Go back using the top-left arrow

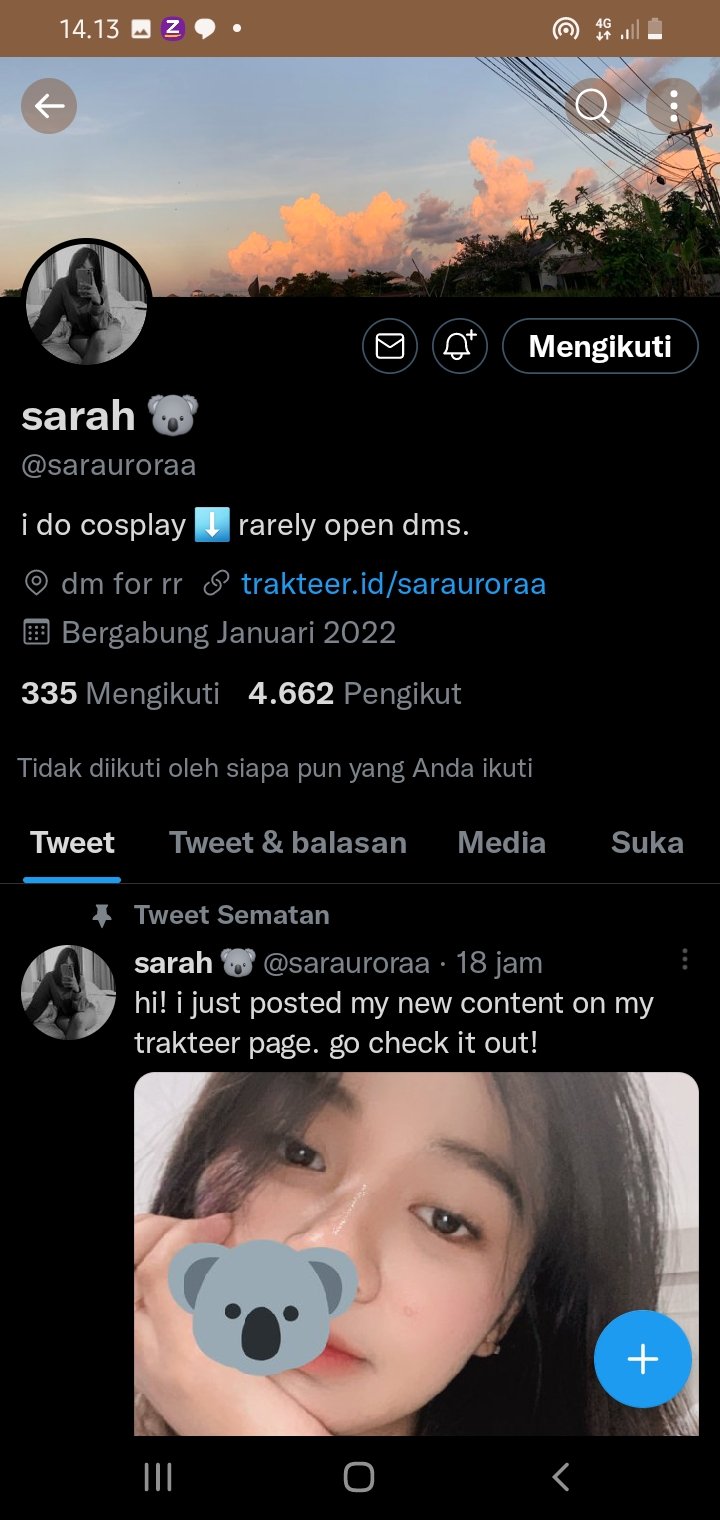click(x=49, y=106)
